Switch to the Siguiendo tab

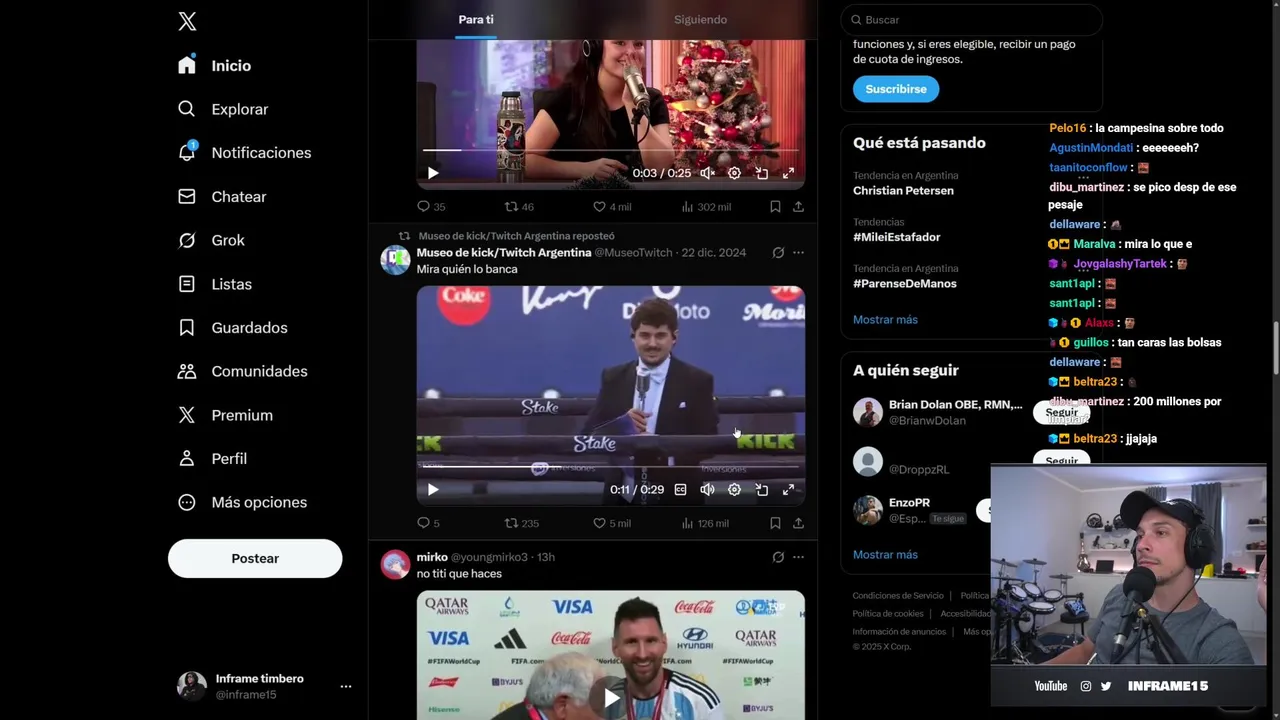click(700, 19)
